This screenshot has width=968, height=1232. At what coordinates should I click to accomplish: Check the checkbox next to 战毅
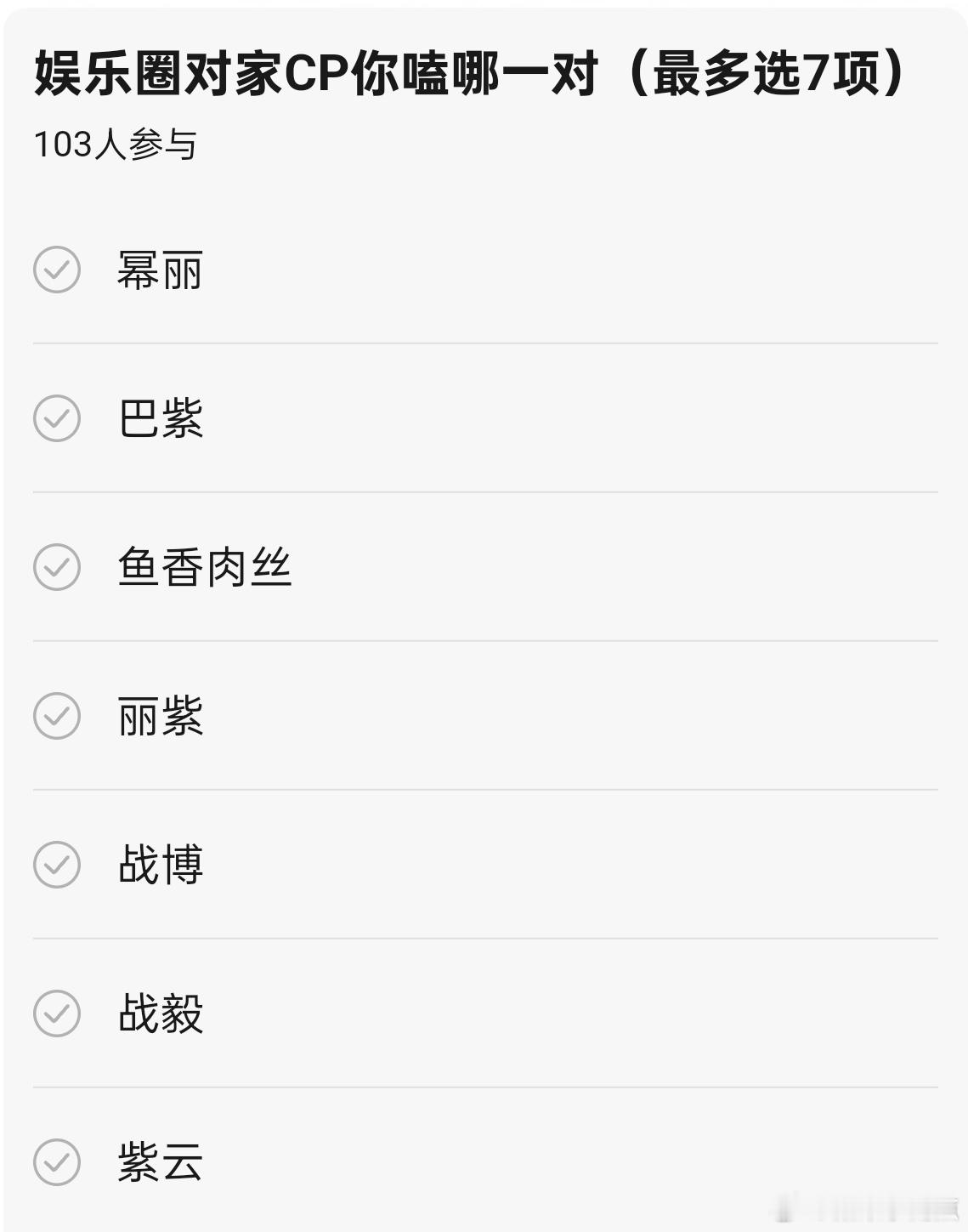click(x=56, y=1013)
